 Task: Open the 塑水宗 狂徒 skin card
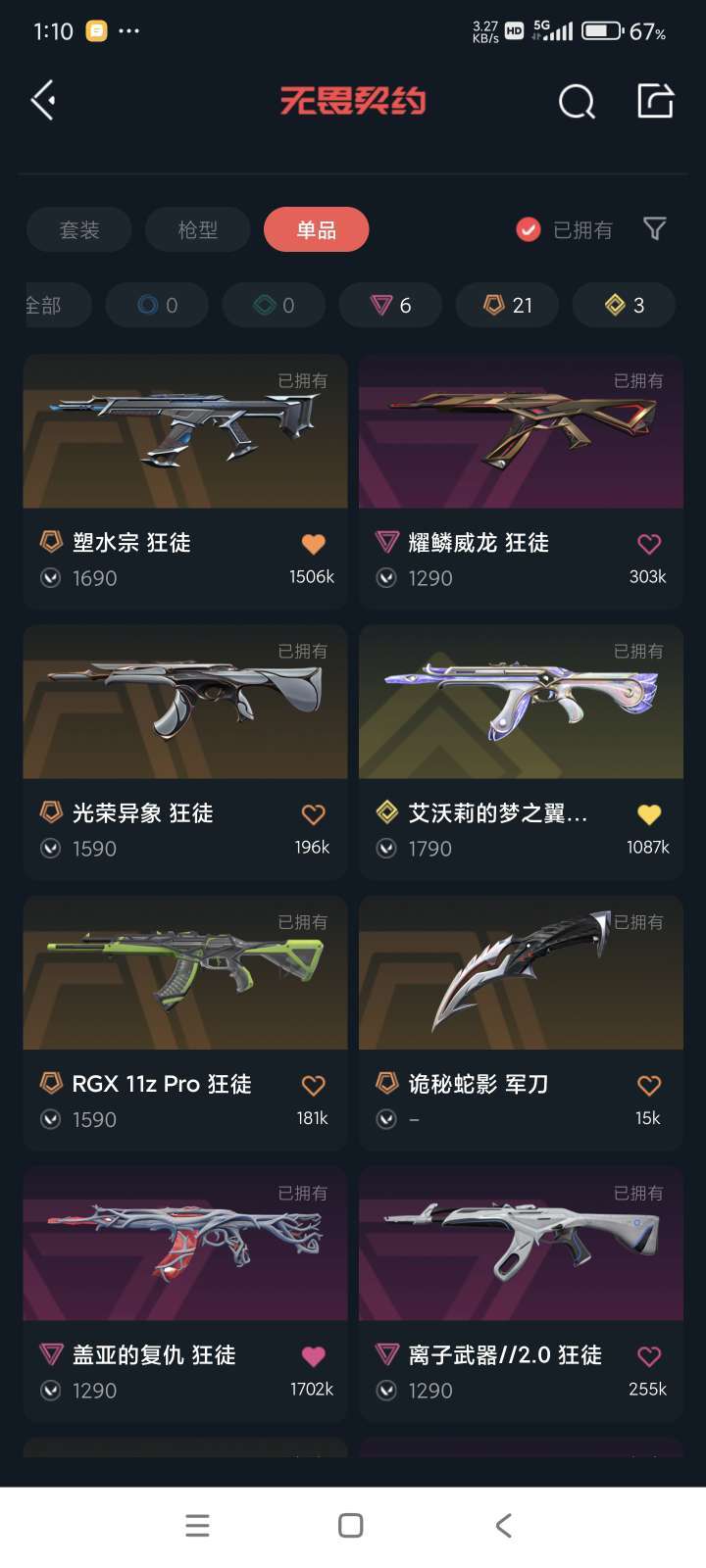(185, 482)
